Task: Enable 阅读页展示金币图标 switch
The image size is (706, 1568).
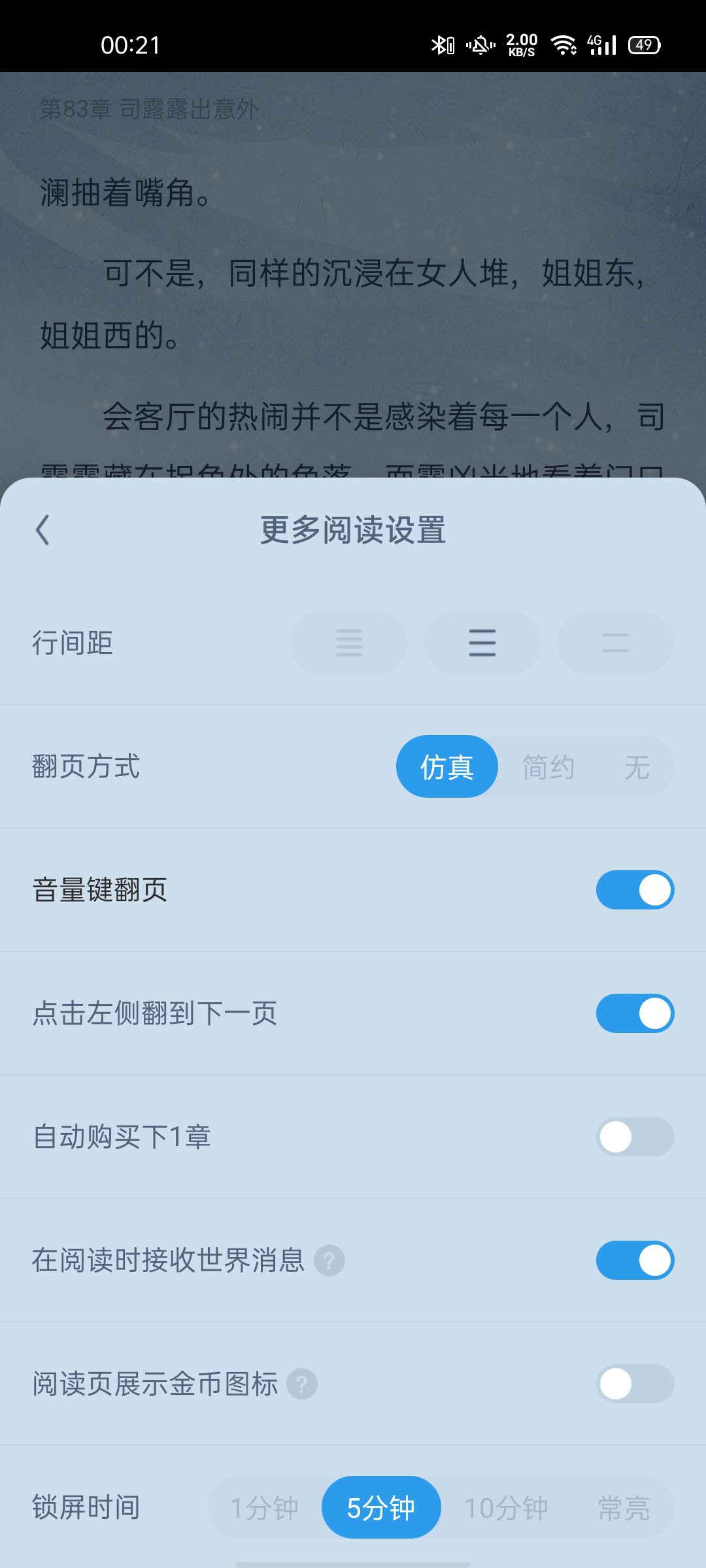Action: click(x=635, y=1384)
